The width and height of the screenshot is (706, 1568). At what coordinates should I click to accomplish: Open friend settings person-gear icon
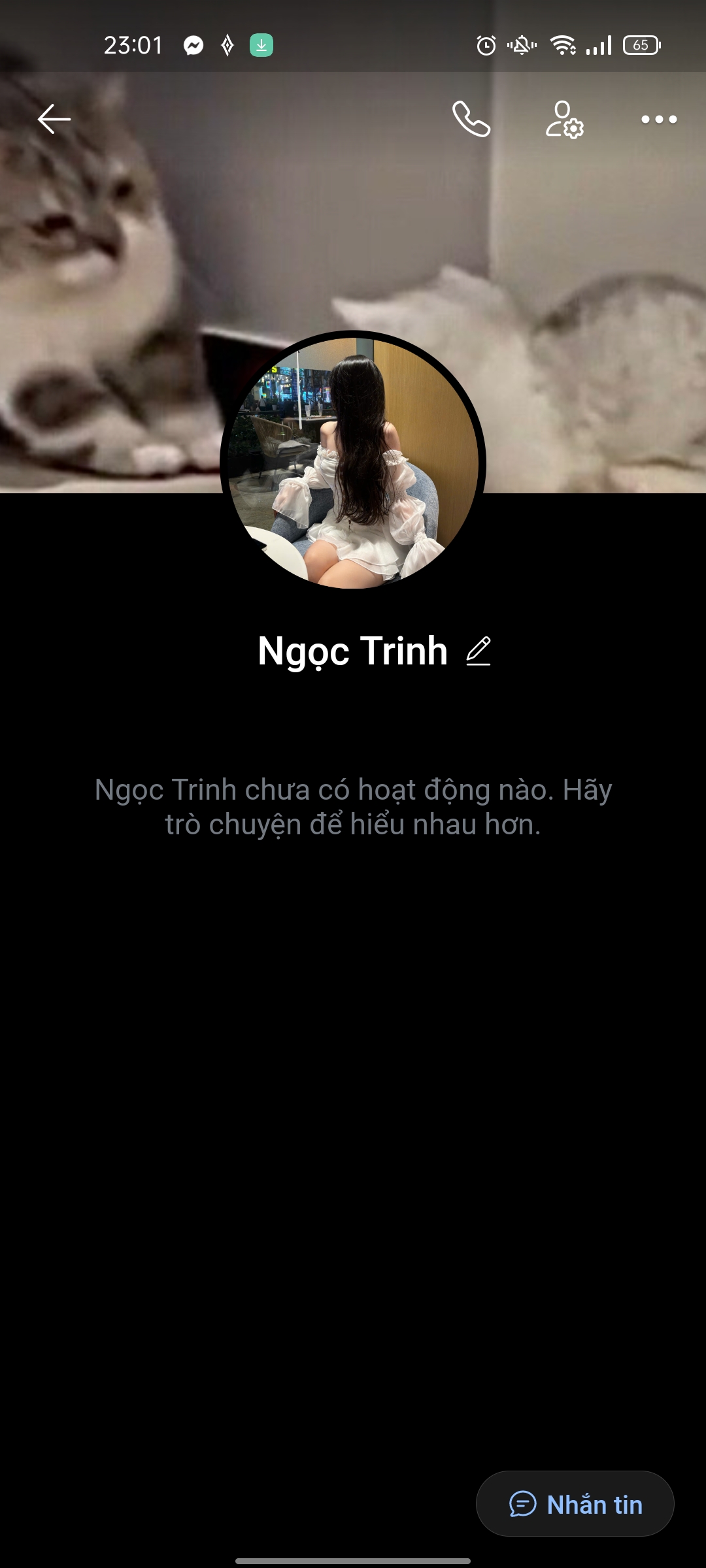(x=565, y=119)
